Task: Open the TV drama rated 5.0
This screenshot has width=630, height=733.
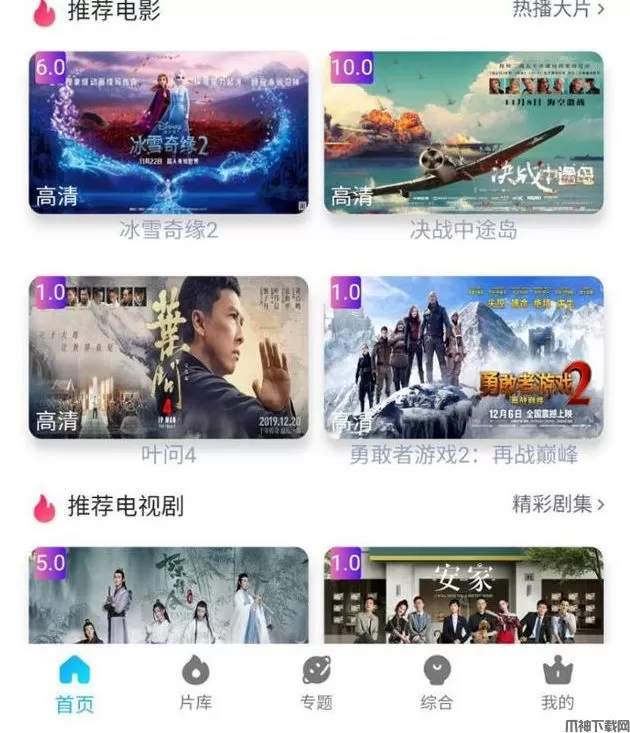Action: 168,595
